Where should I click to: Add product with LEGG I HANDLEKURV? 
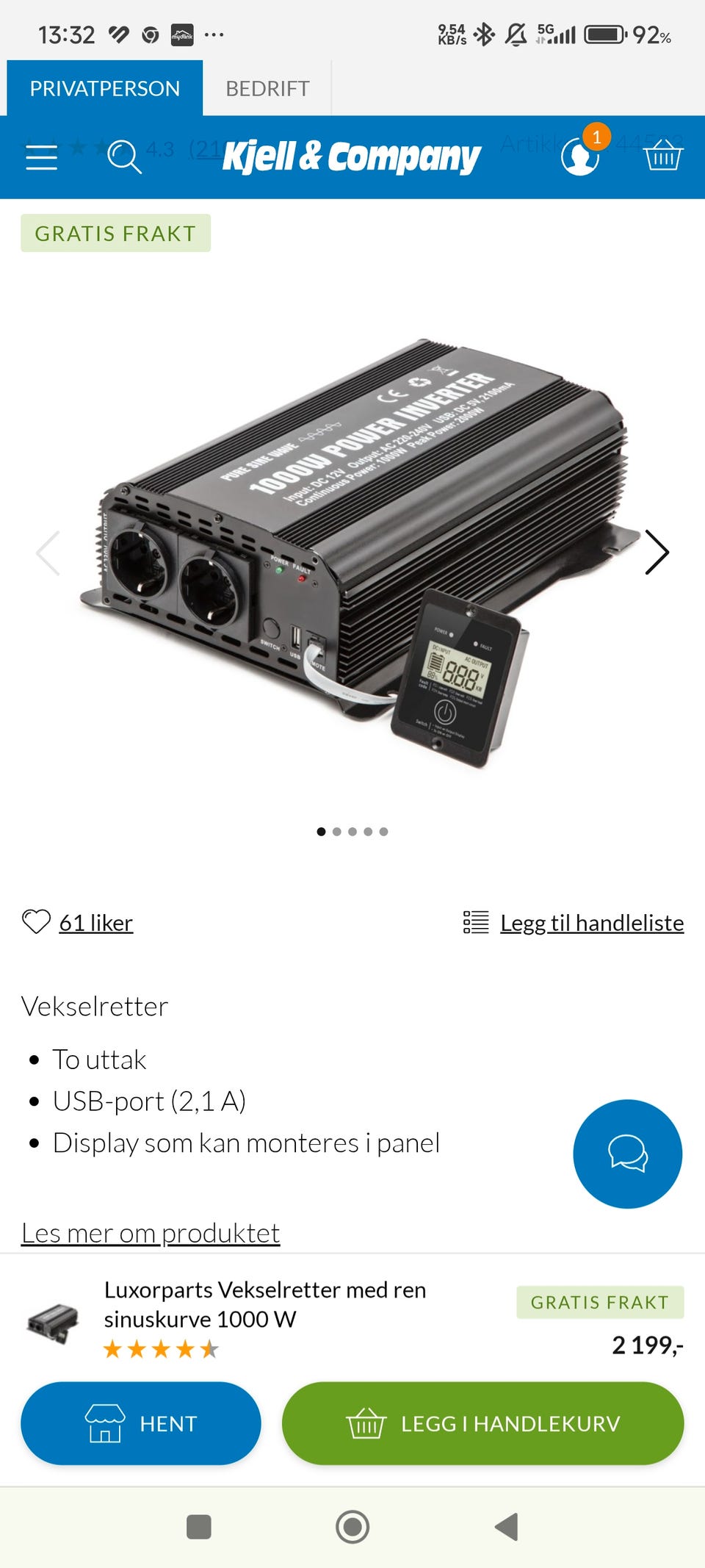pyautogui.click(x=483, y=1423)
